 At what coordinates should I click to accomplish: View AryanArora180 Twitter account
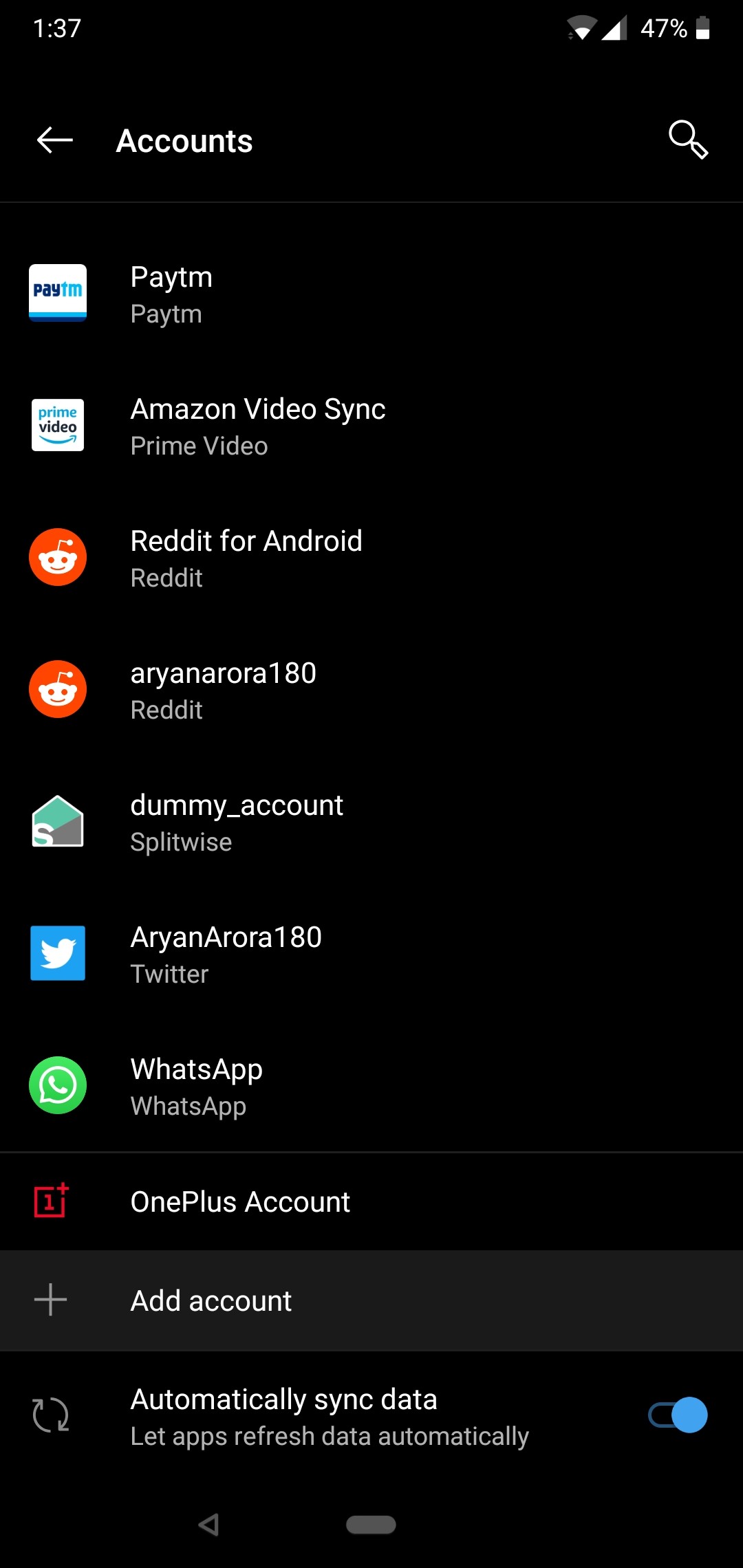tap(371, 954)
